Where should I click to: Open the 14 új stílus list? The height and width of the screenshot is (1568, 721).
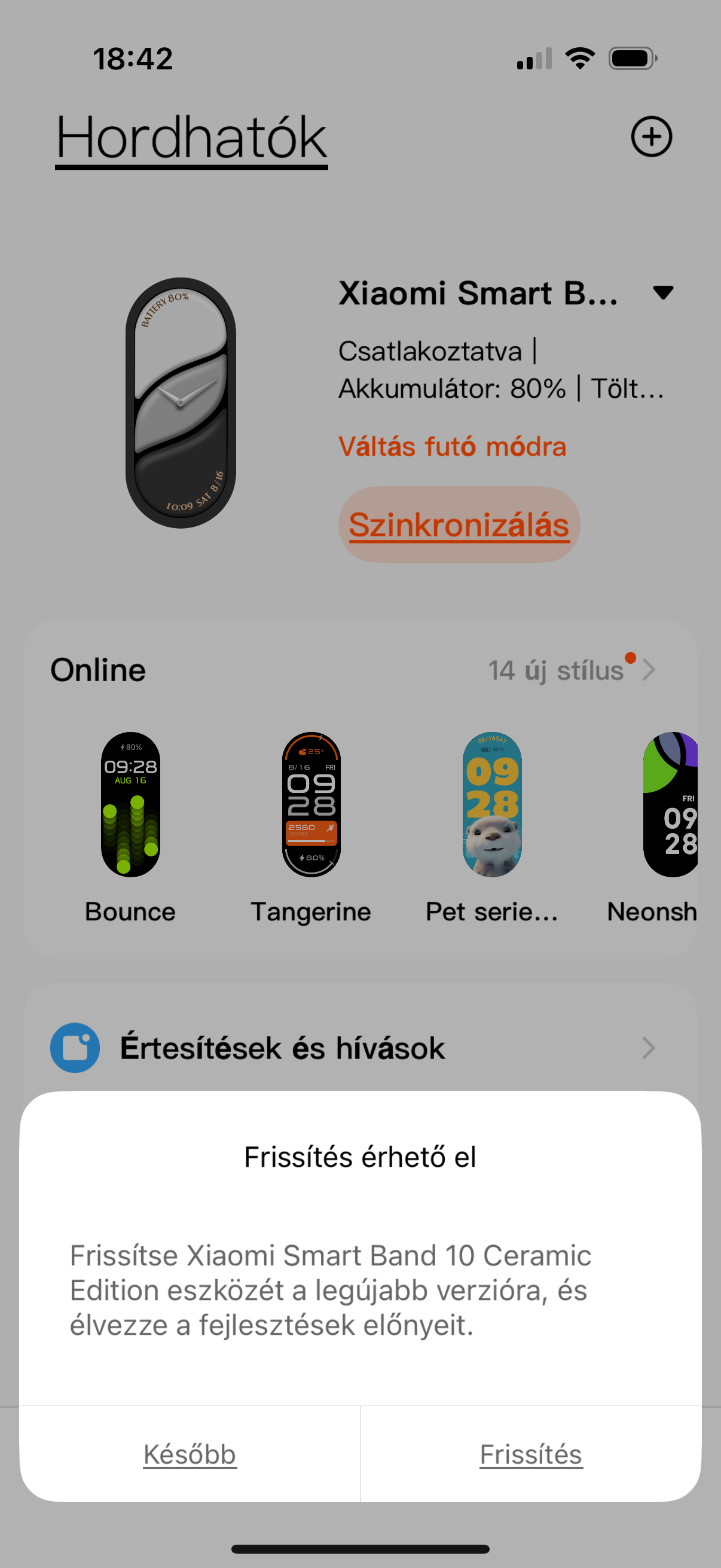[572, 670]
